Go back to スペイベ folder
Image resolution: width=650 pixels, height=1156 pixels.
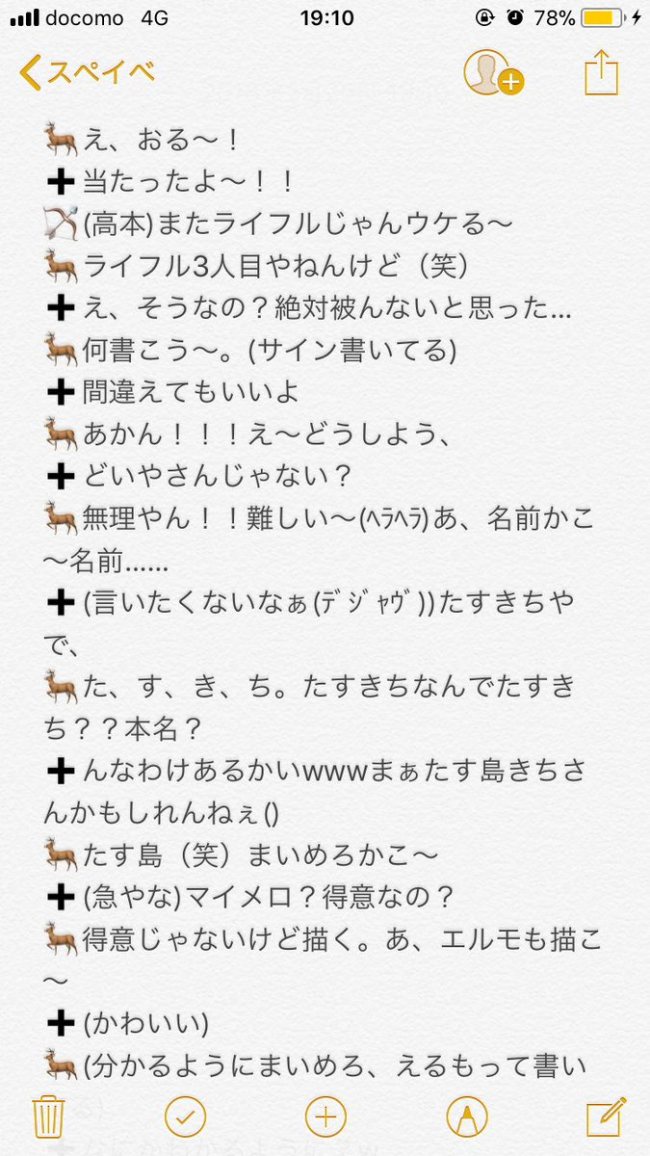click(x=88, y=72)
